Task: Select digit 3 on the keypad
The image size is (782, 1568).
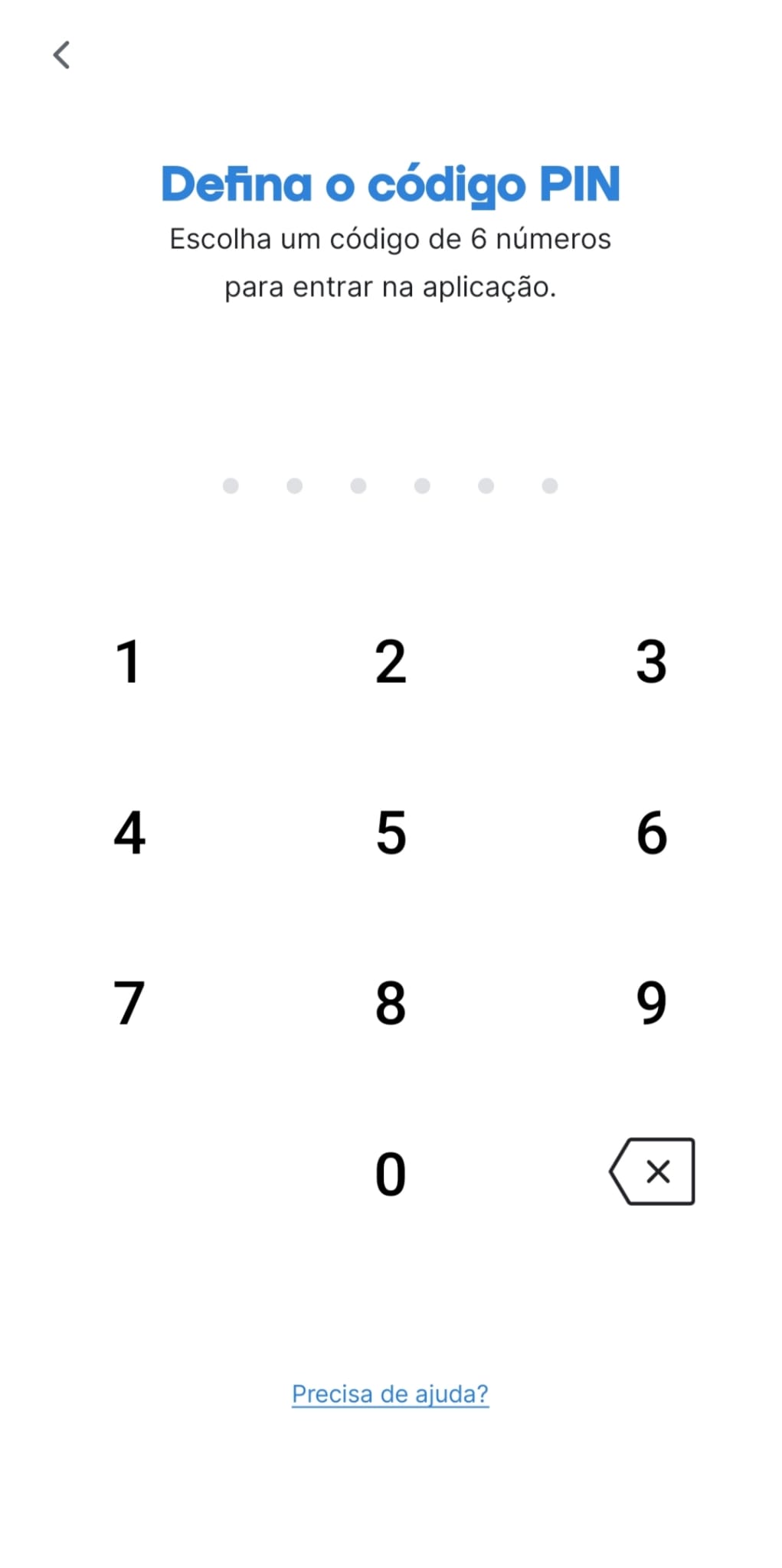Action: [652, 661]
